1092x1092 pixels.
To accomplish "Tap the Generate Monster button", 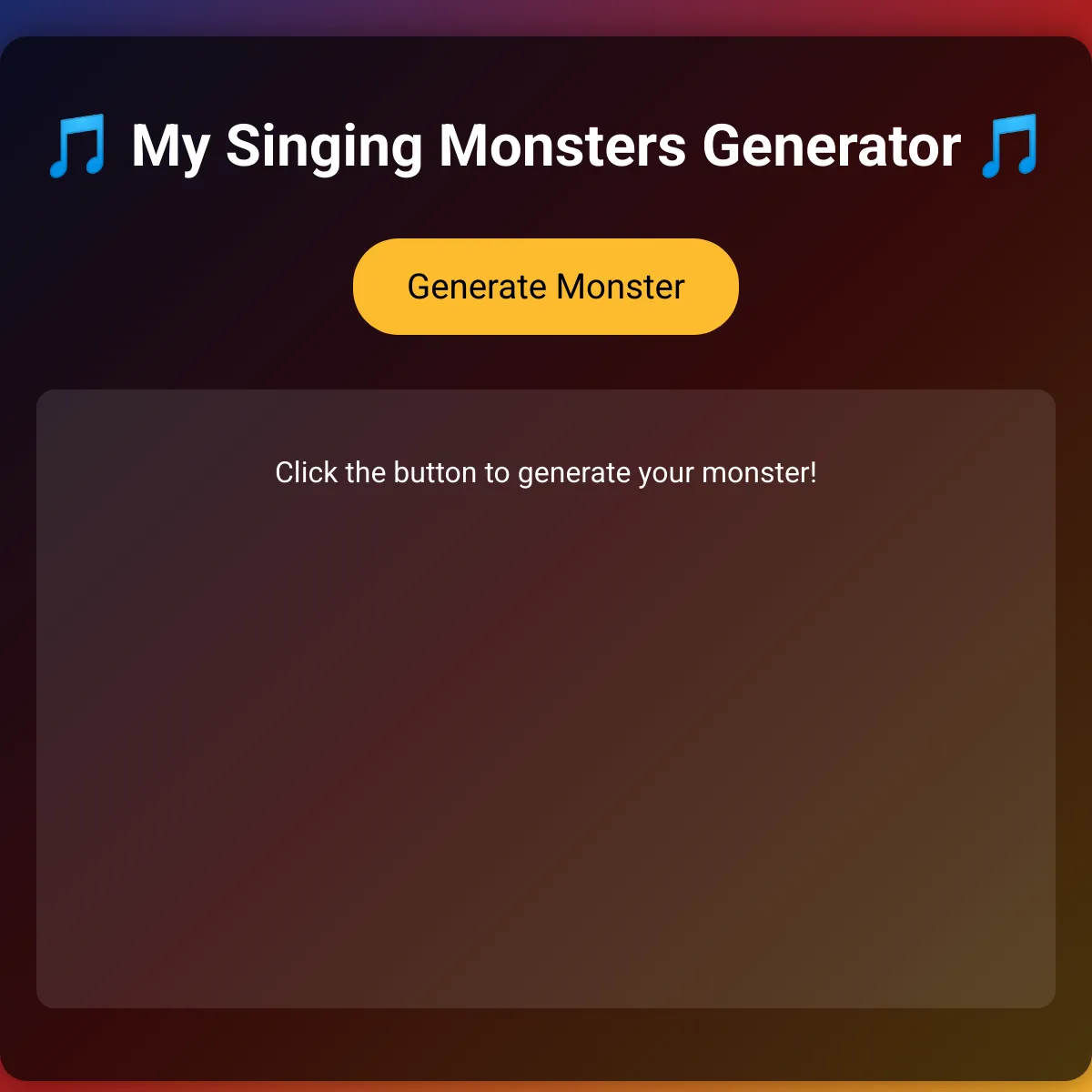I will pos(545,287).
